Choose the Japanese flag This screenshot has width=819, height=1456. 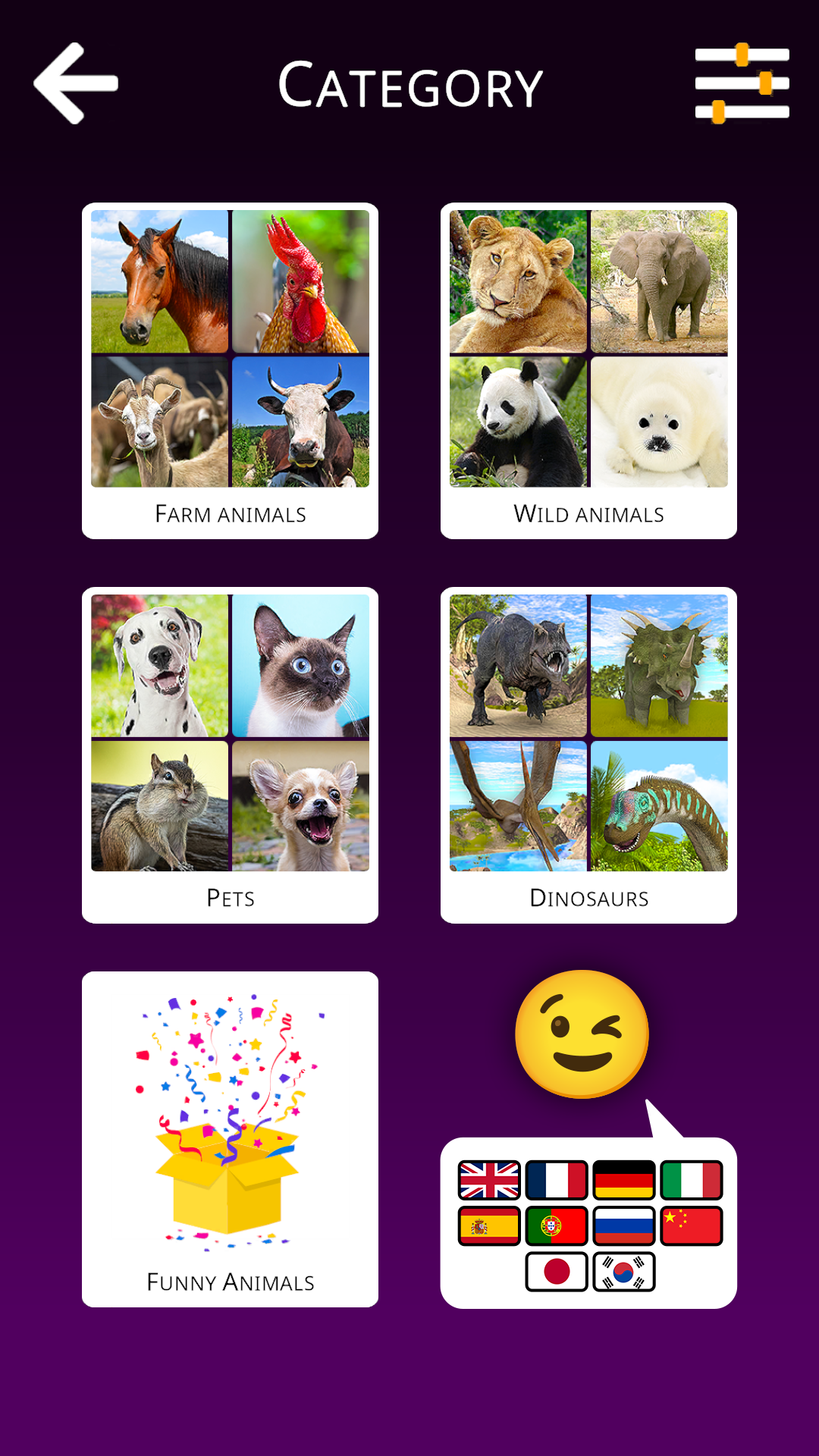pyautogui.click(x=557, y=1270)
